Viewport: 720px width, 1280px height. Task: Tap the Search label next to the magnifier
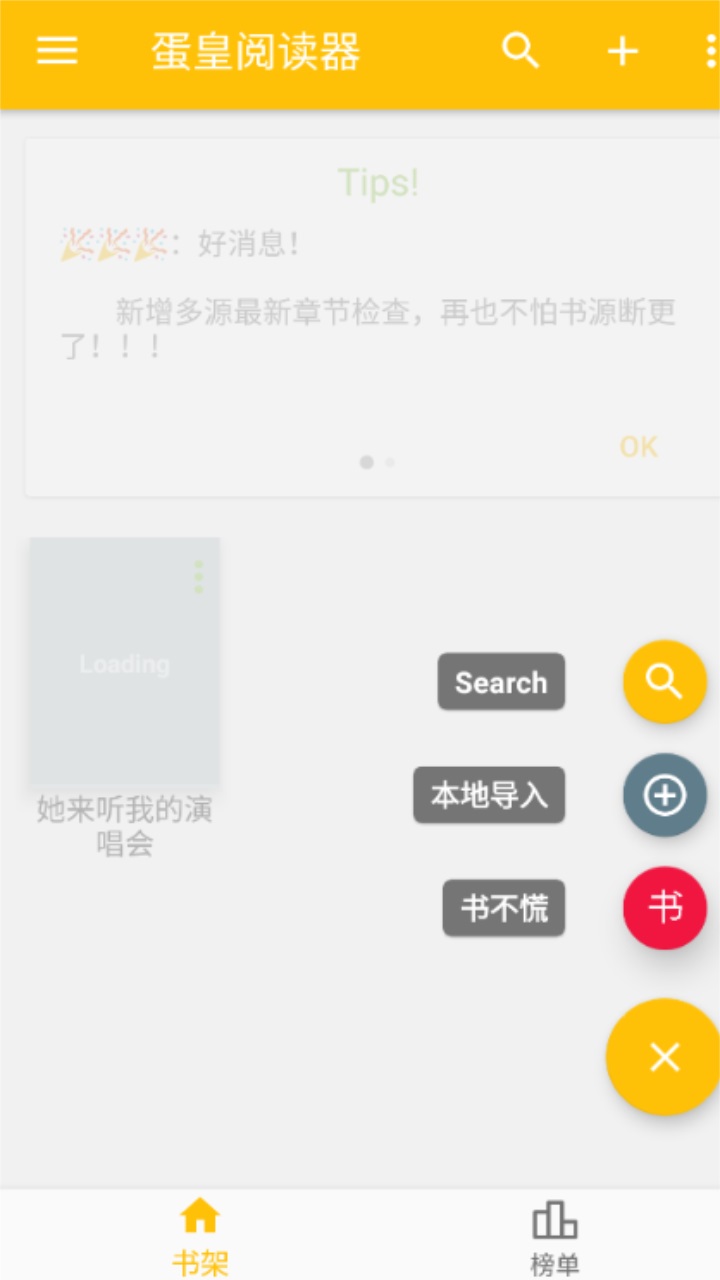(x=500, y=681)
